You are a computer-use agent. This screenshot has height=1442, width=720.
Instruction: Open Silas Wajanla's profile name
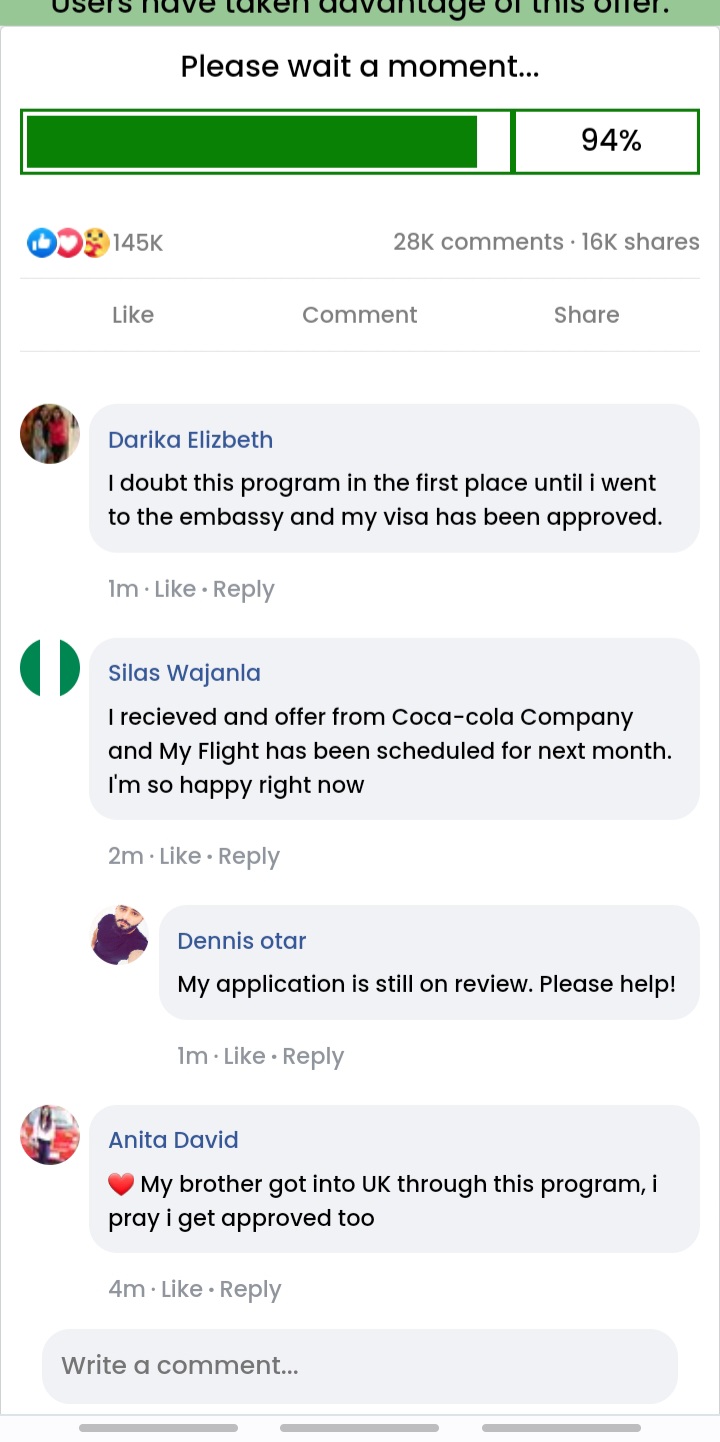coord(184,673)
